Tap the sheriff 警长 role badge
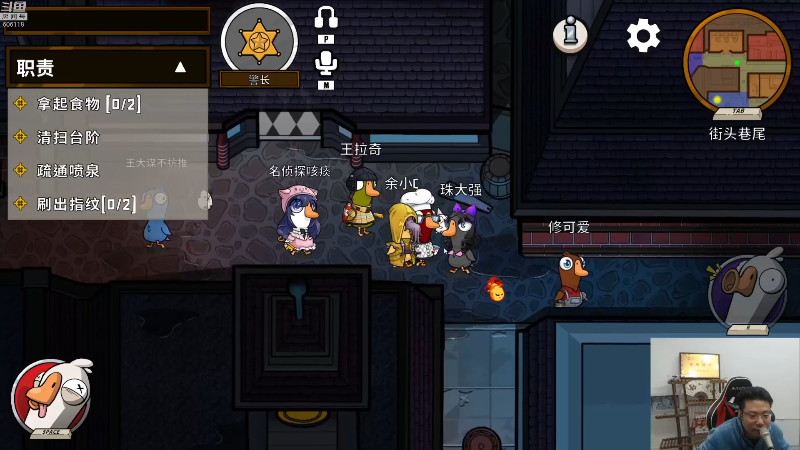The height and width of the screenshot is (450, 800). [259, 42]
